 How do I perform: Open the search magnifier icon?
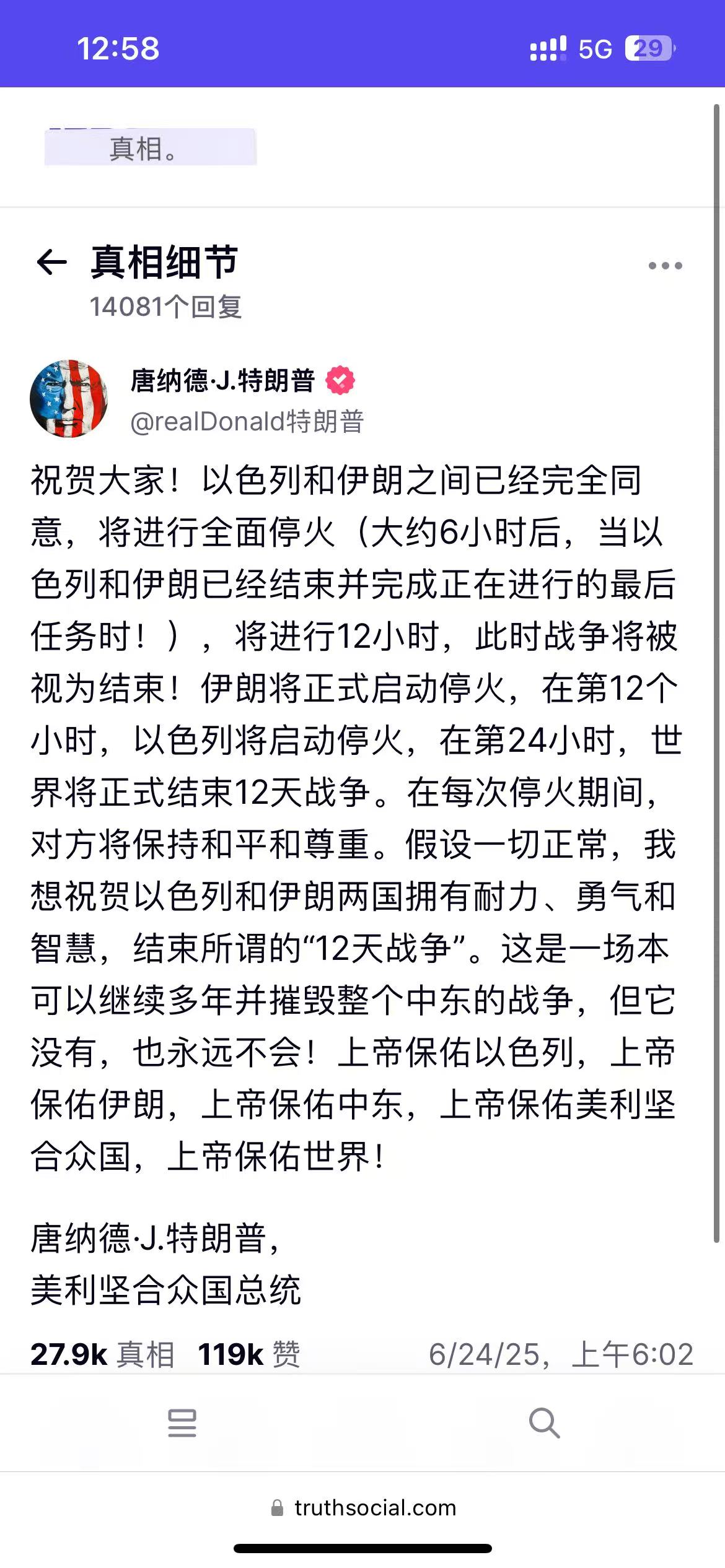[544, 1423]
